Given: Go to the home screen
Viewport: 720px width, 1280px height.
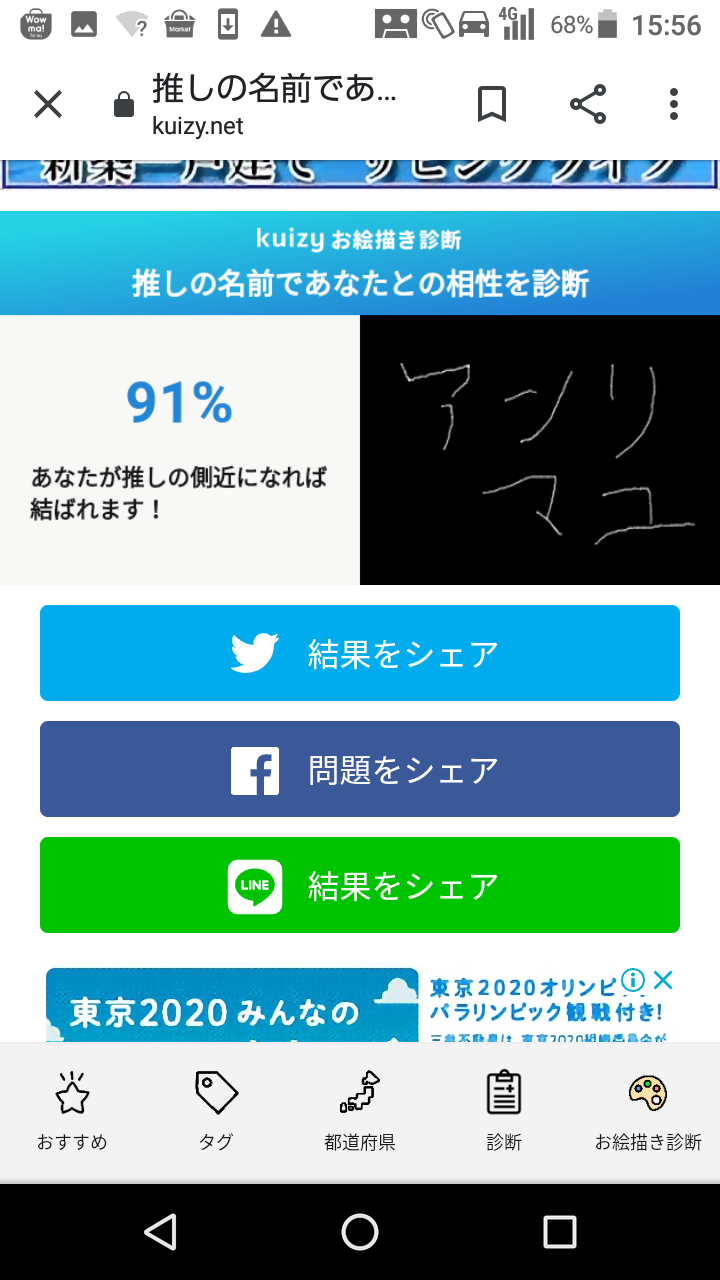Looking at the screenshot, I should pyautogui.click(x=360, y=1232).
